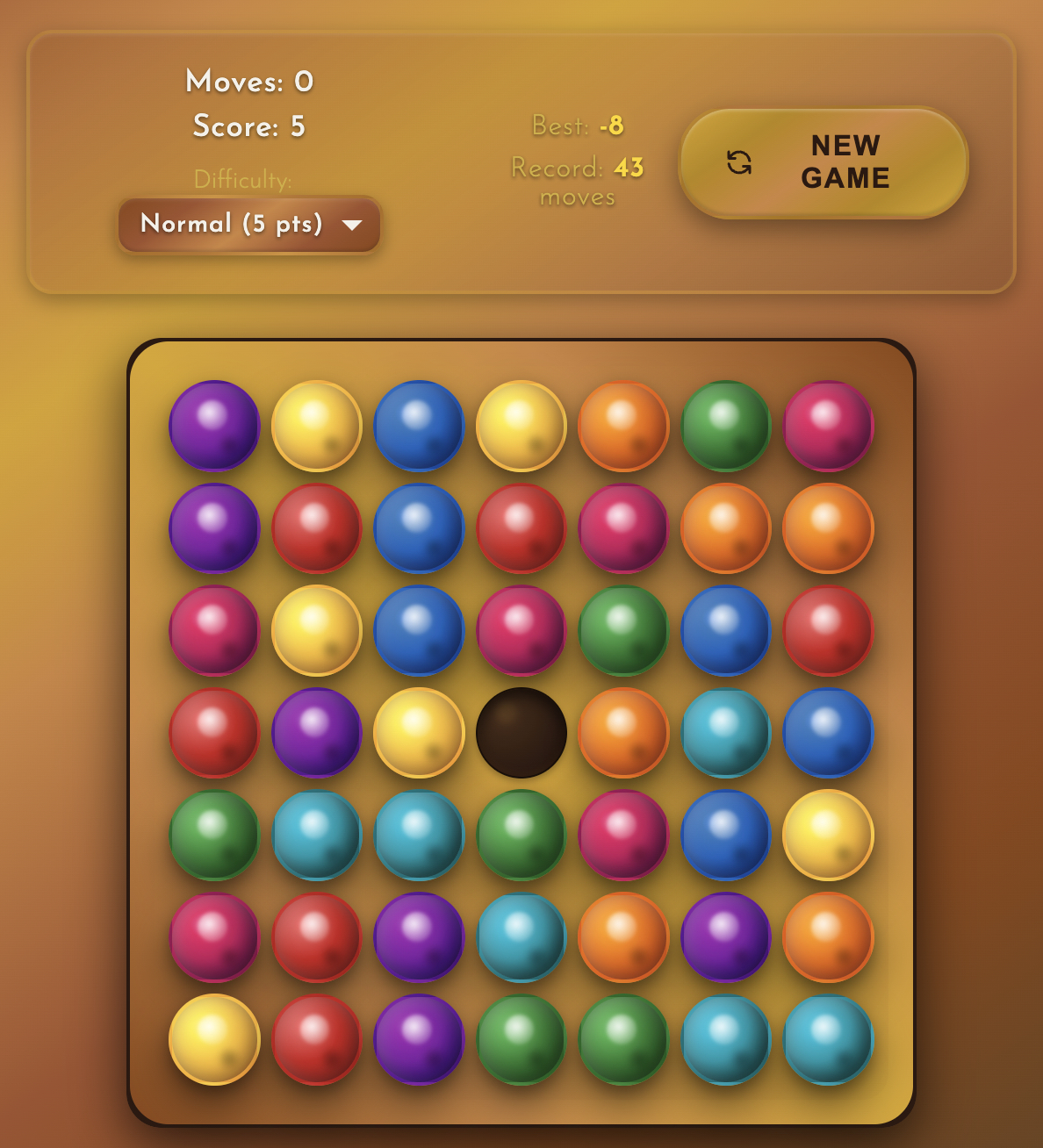Select the orange marble right of the empty hole
Viewport: 1043px width, 1148px height.
(x=623, y=733)
